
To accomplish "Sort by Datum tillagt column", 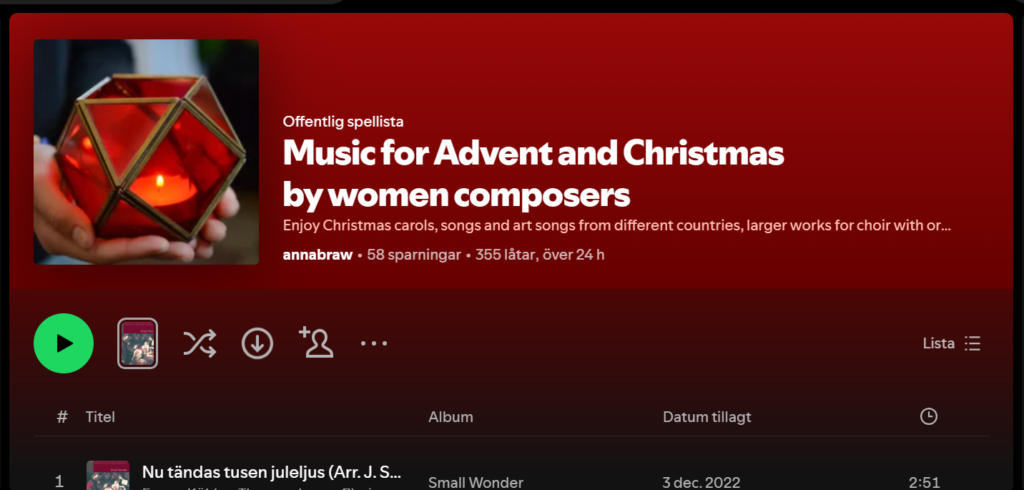I will tap(706, 416).
